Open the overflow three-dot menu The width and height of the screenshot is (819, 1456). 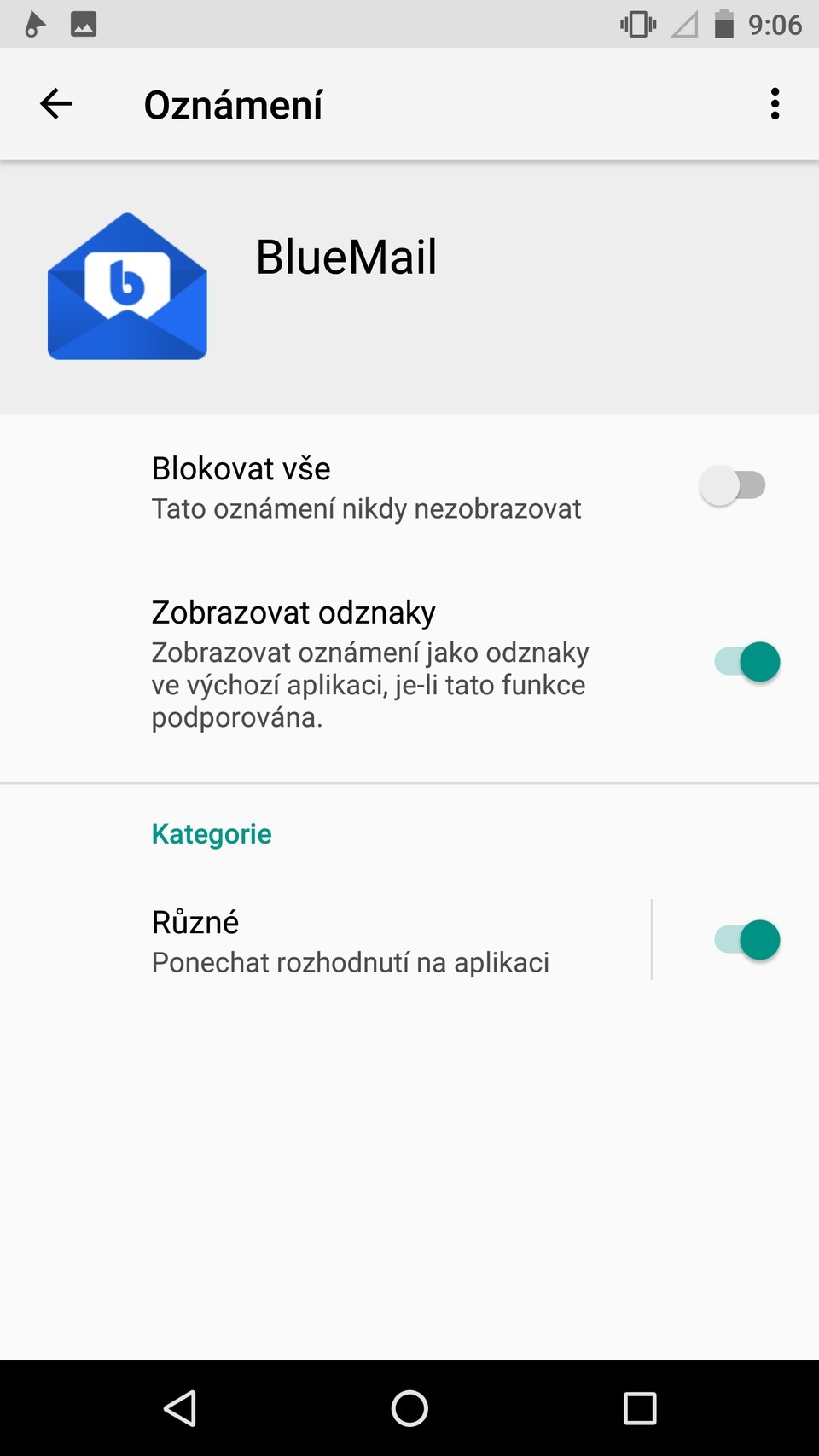[774, 103]
